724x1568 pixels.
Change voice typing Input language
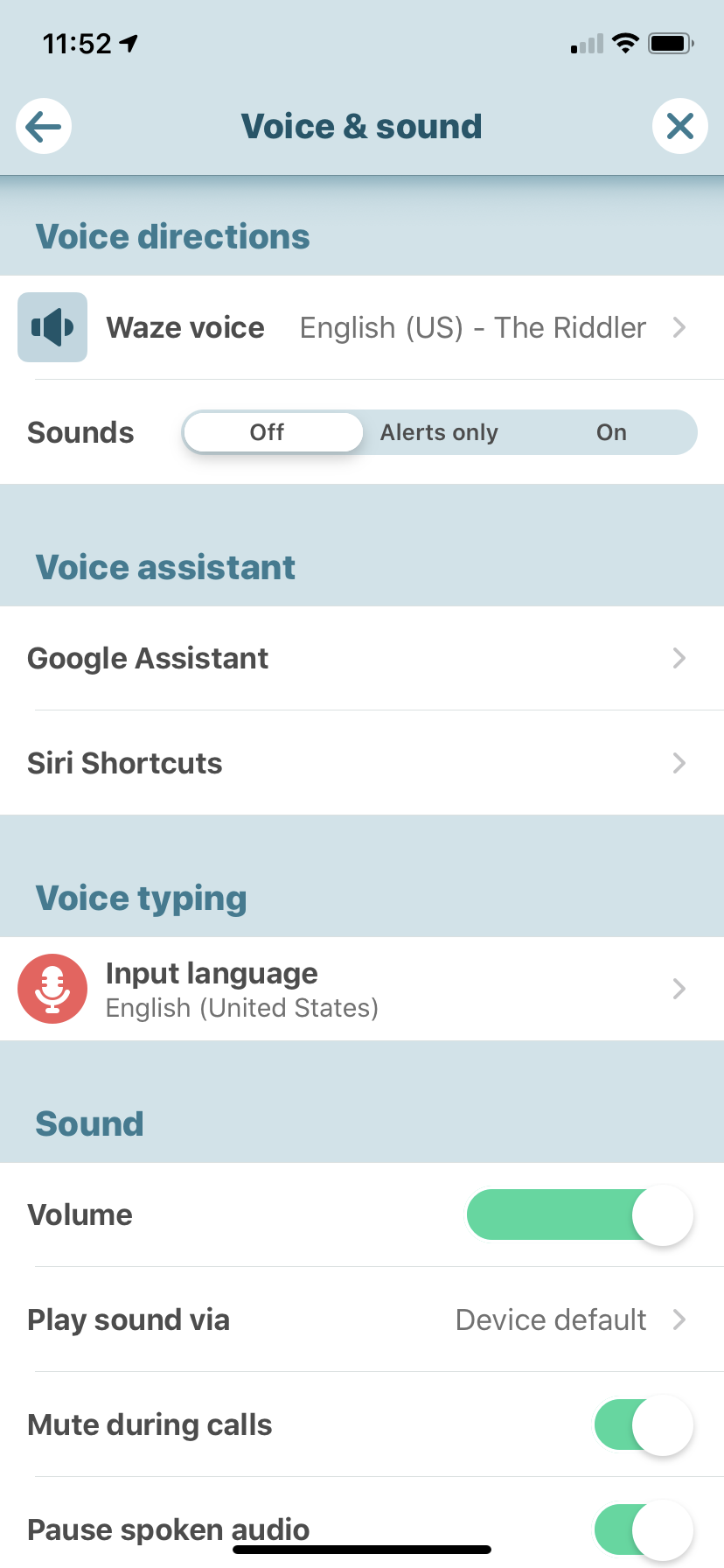pos(362,989)
